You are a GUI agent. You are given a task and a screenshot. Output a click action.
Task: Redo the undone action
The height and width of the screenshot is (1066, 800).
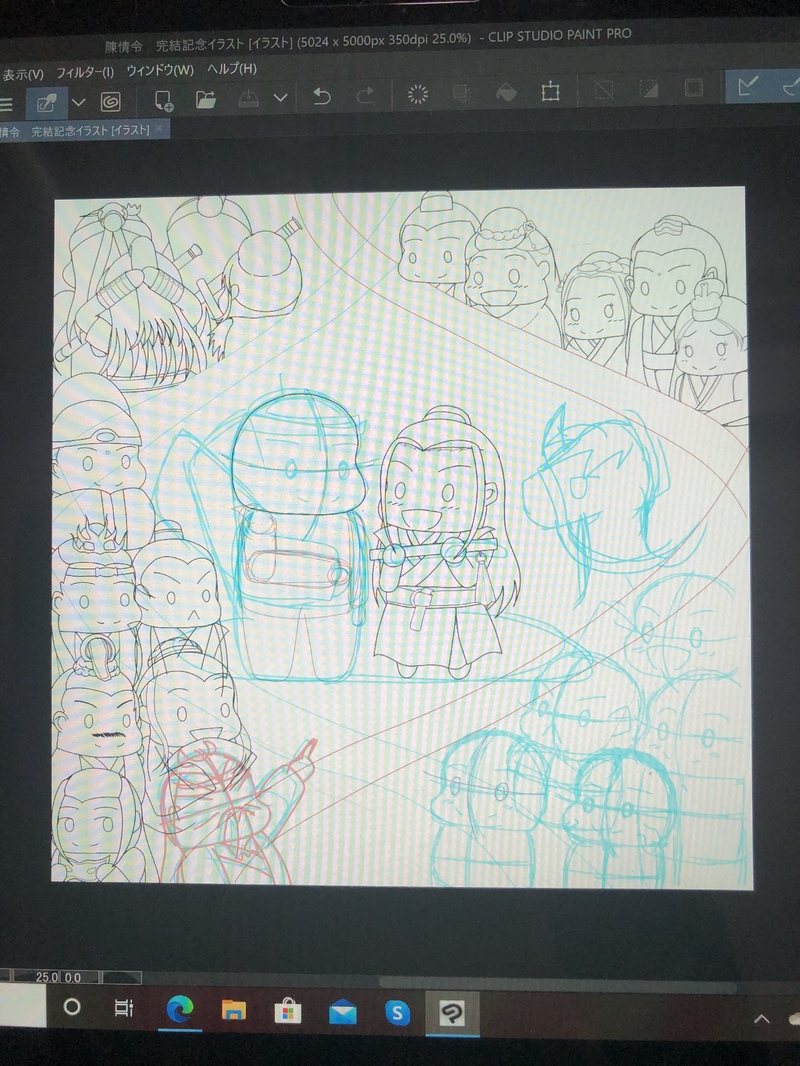point(365,95)
